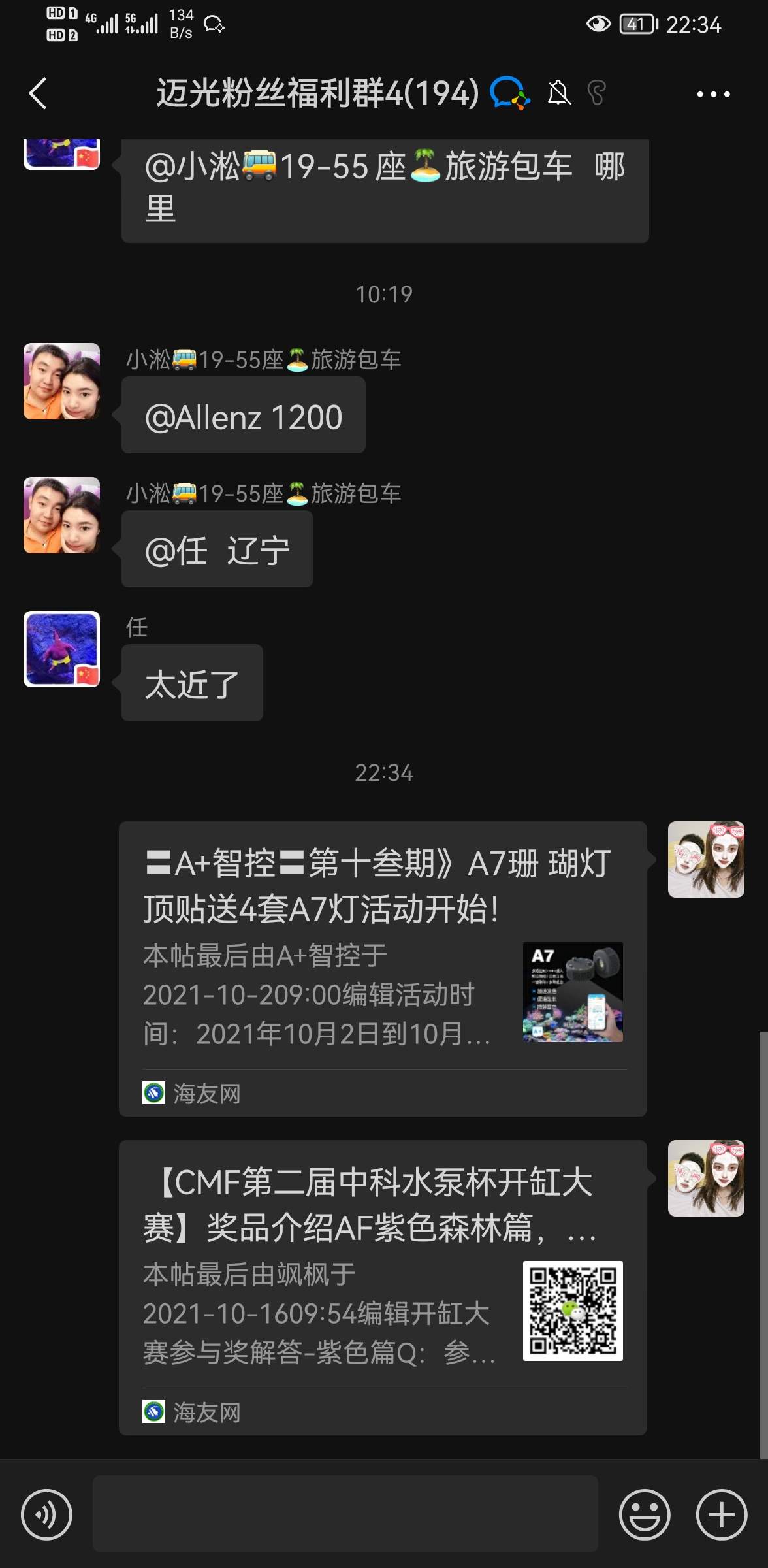The height and width of the screenshot is (1568, 768).
Task: View profile of 小淞 from @Allenz 1200 message
Action: click(x=62, y=382)
